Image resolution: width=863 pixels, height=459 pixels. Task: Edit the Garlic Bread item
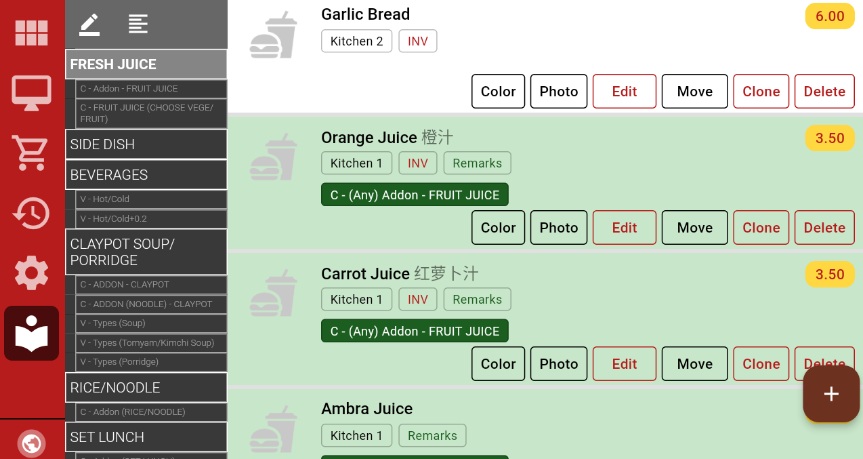[x=624, y=91]
